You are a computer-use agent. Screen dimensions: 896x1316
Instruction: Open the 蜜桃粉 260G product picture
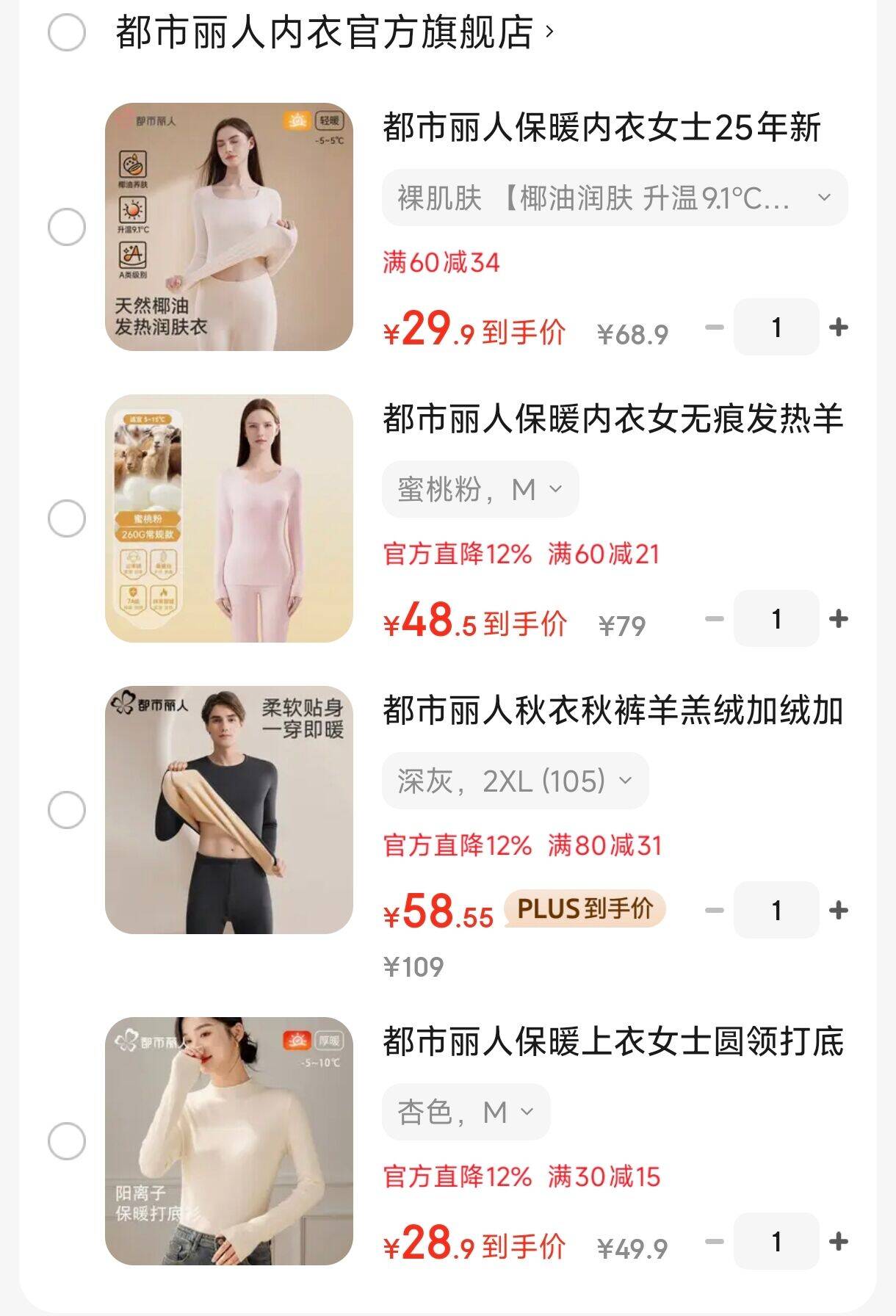229,518
